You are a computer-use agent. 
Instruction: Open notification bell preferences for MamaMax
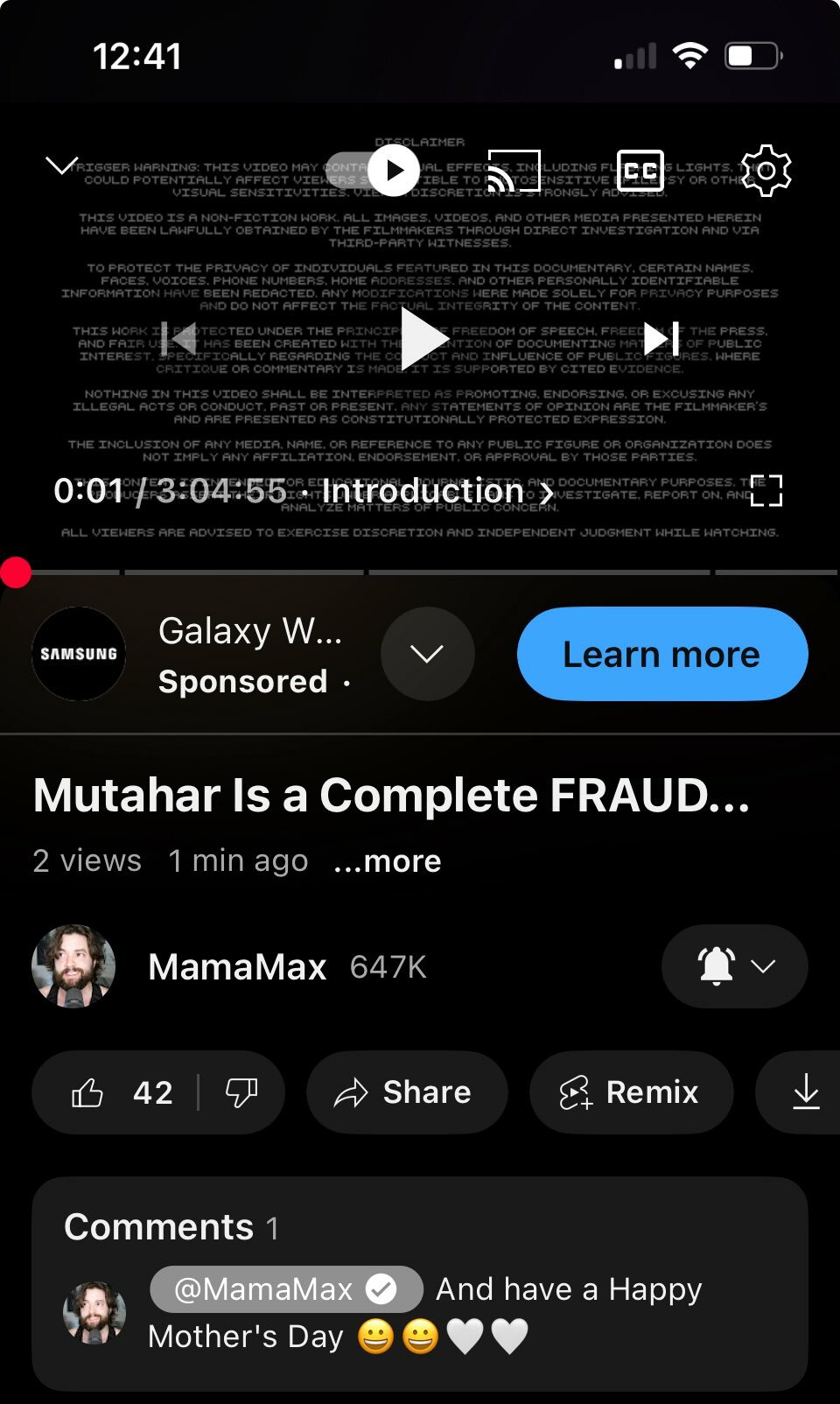(735, 966)
